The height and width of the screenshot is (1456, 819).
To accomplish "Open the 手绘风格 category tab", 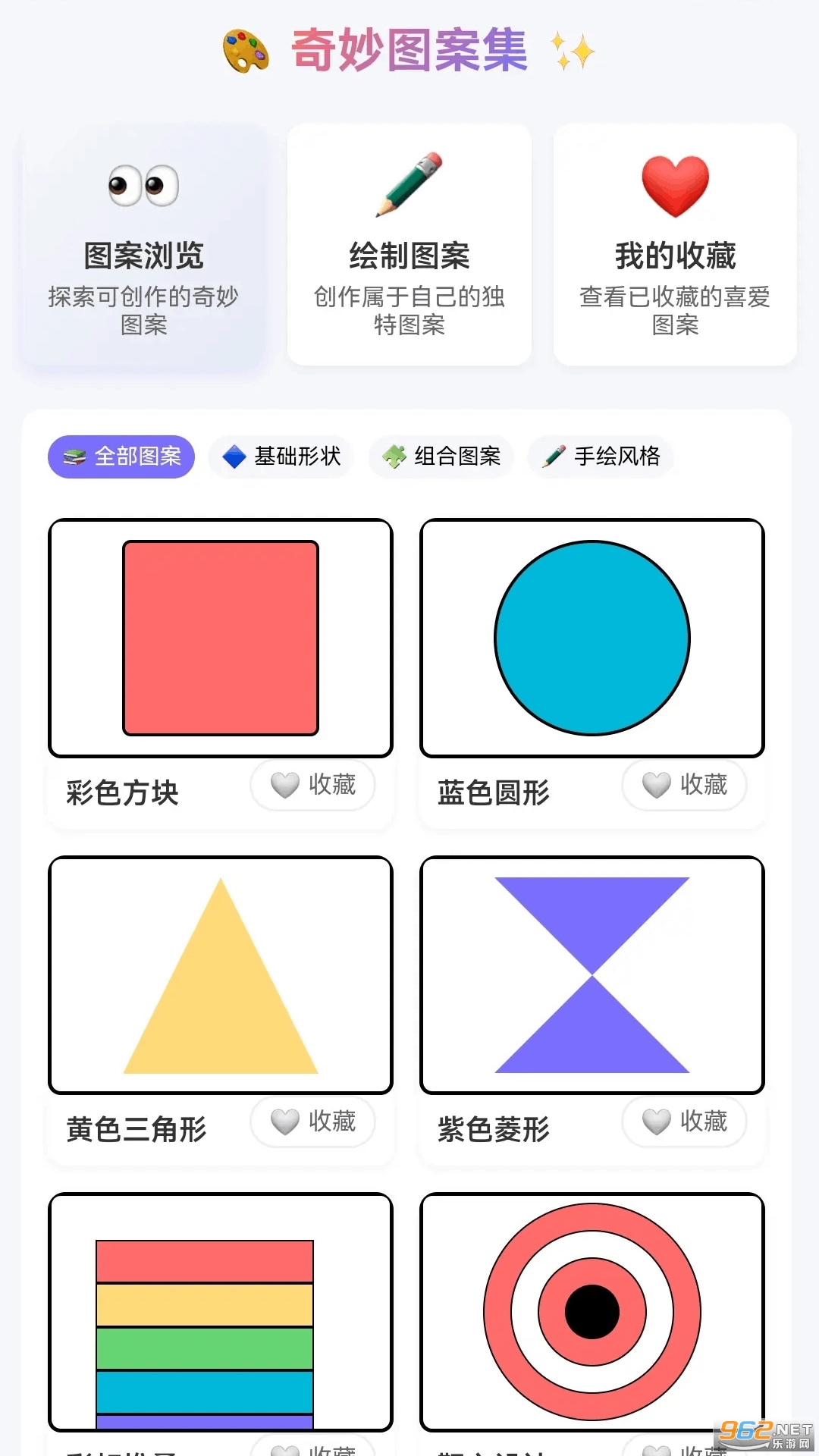I will point(598,457).
